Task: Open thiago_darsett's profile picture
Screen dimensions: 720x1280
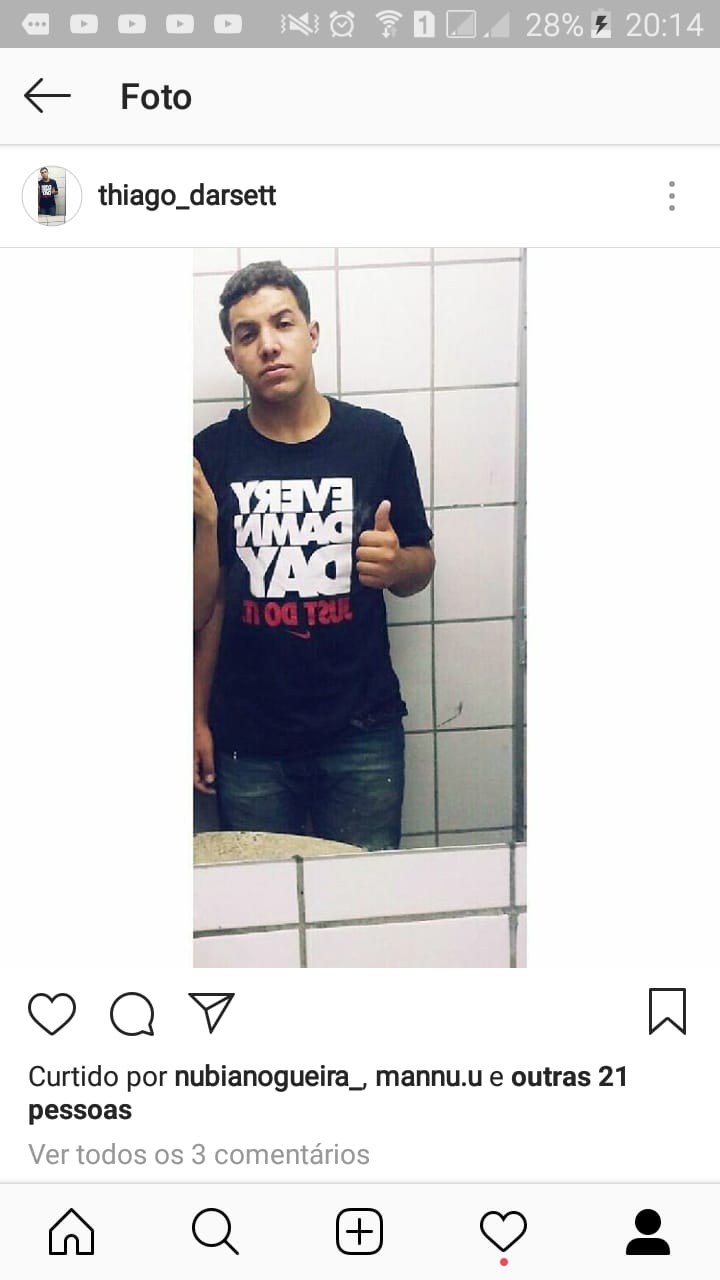Action: (x=52, y=195)
